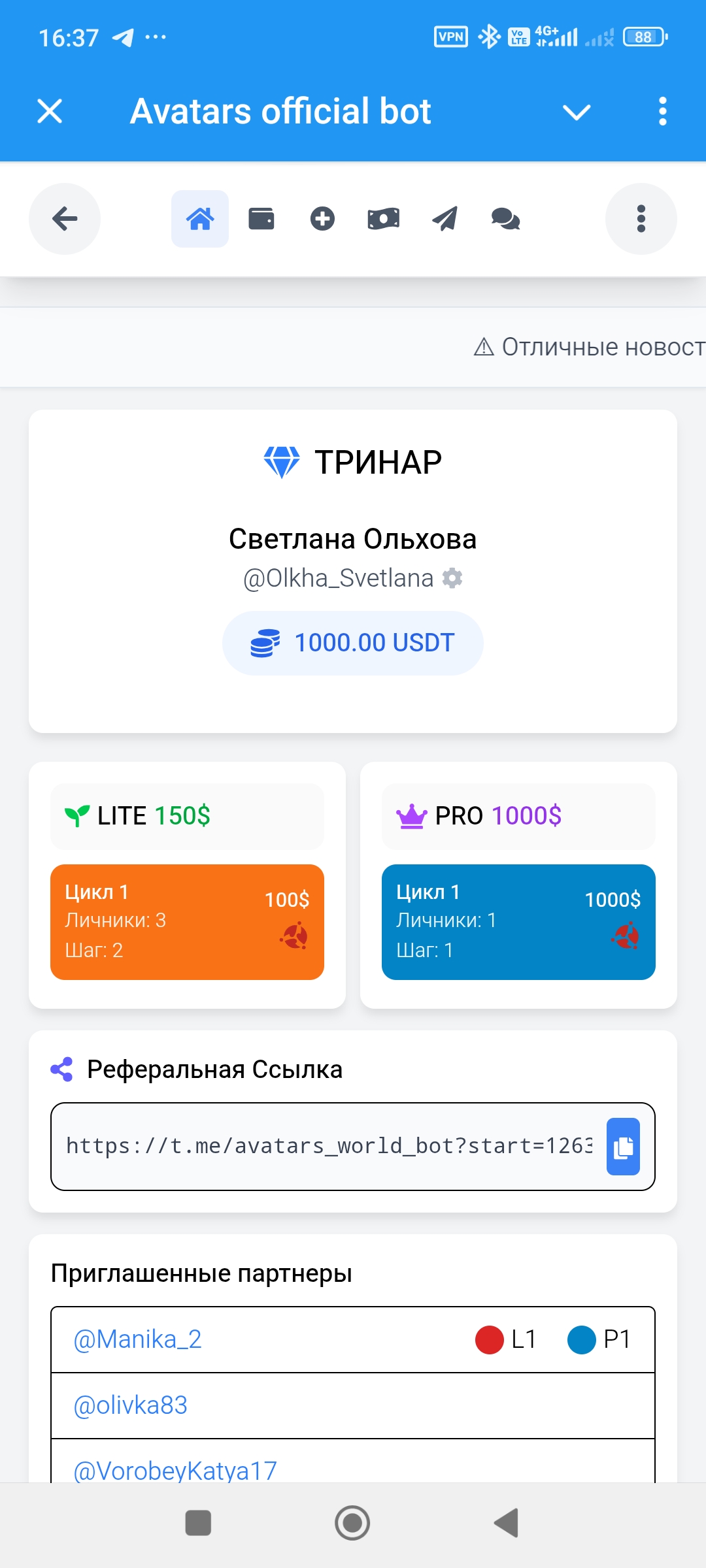This screenshot has width=706, height=1568.
Task: Open the wallet icon in the toolbar
Action: tap(261, 219)
